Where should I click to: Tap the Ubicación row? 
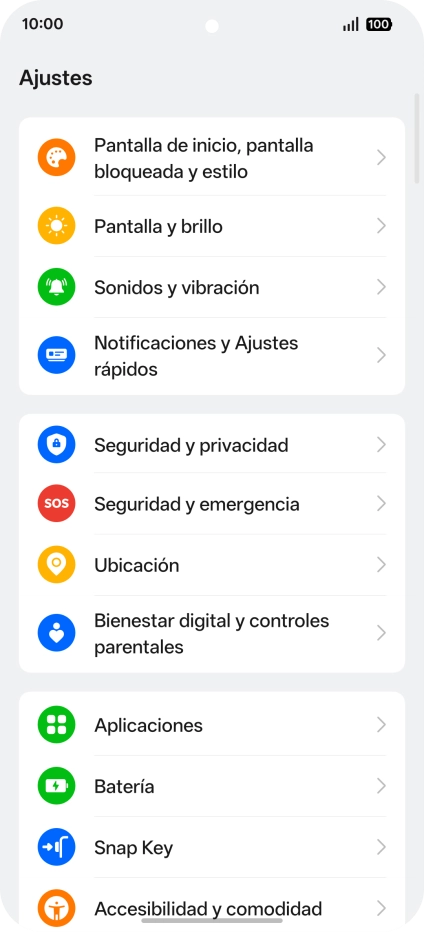[212, 564]
